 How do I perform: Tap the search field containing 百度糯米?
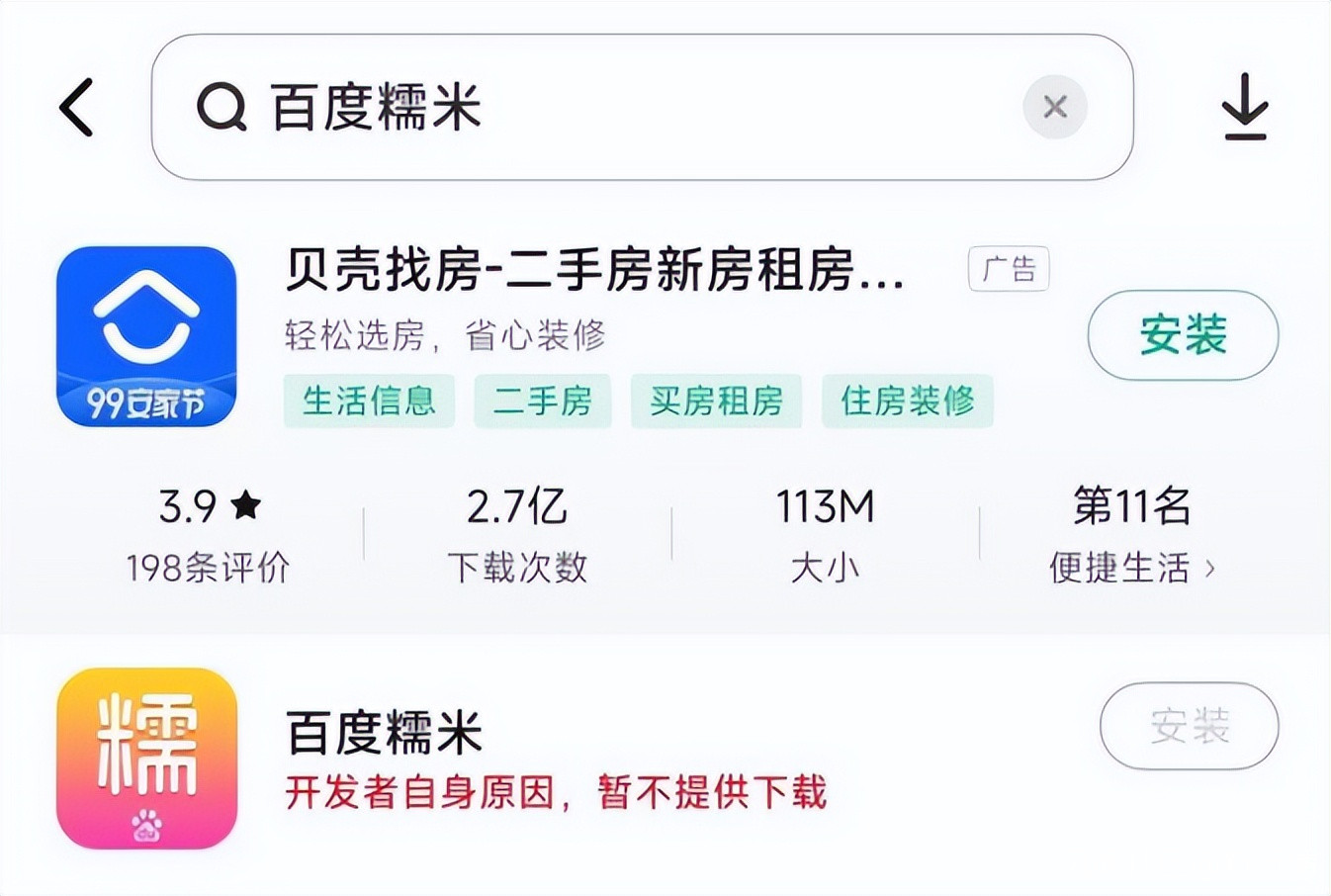click(593, 107)
